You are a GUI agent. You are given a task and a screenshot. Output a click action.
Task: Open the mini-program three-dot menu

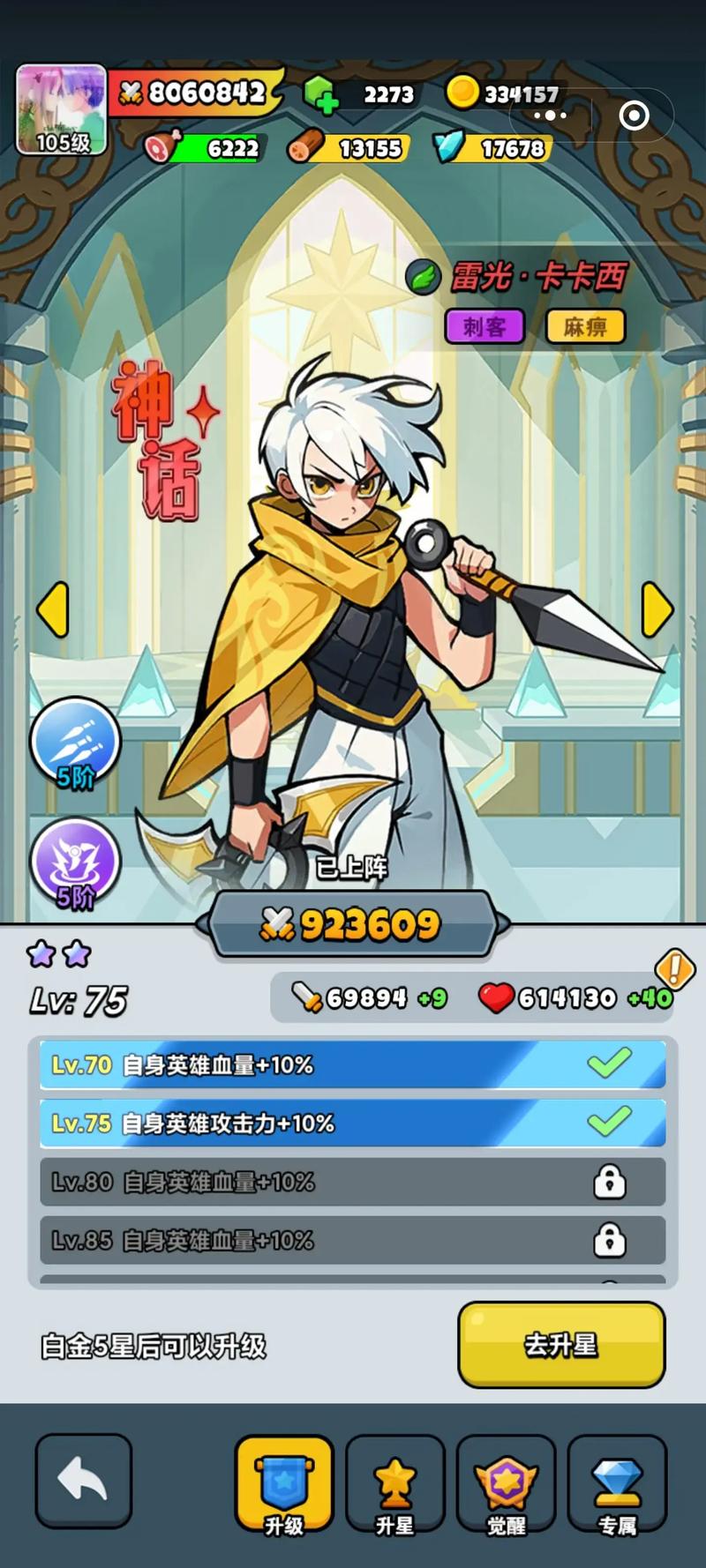pyautogui.click(x=550, y=116)
